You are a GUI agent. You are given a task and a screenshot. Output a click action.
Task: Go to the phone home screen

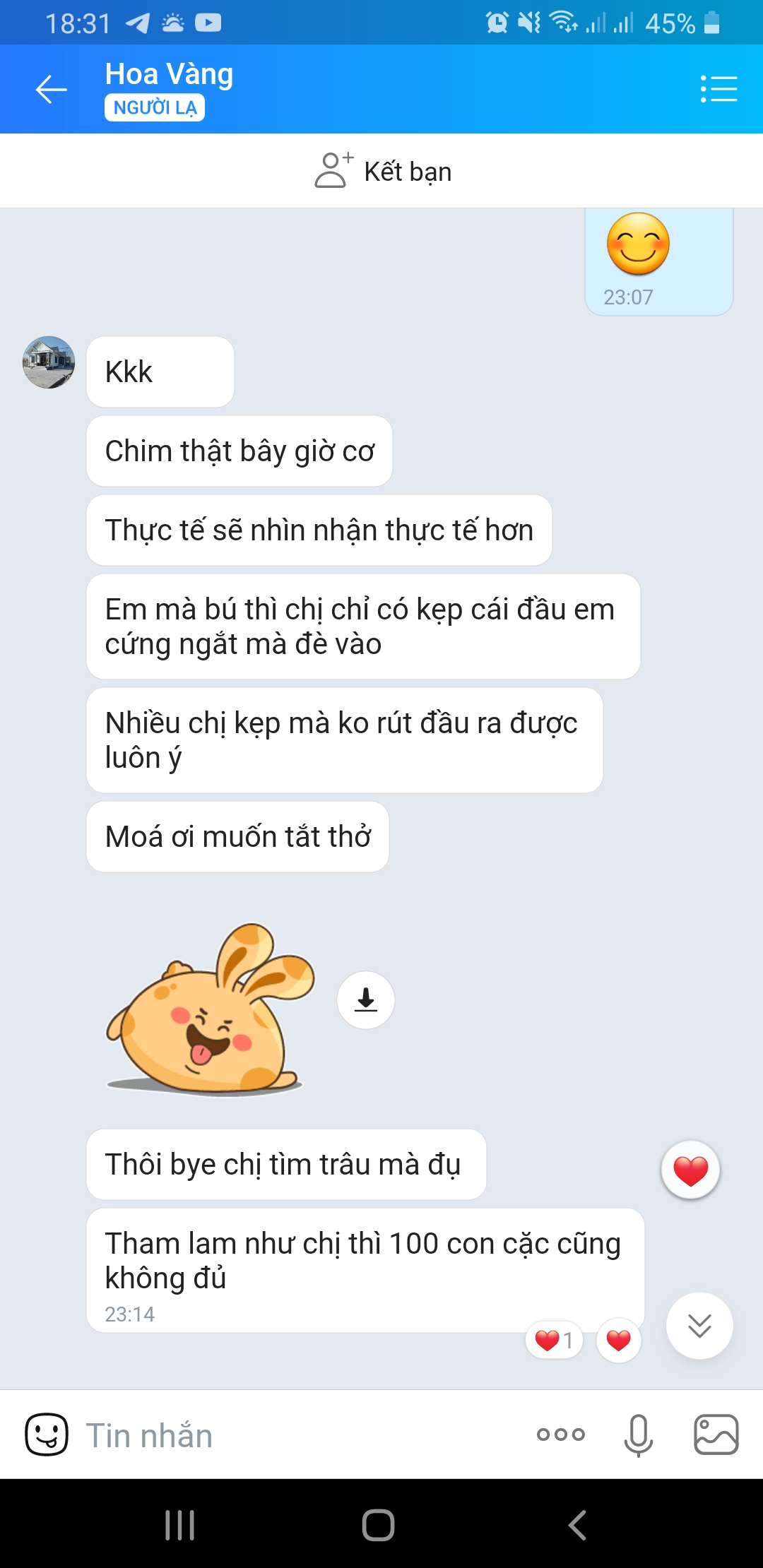pyautogui.click(x=378, y=1525)
